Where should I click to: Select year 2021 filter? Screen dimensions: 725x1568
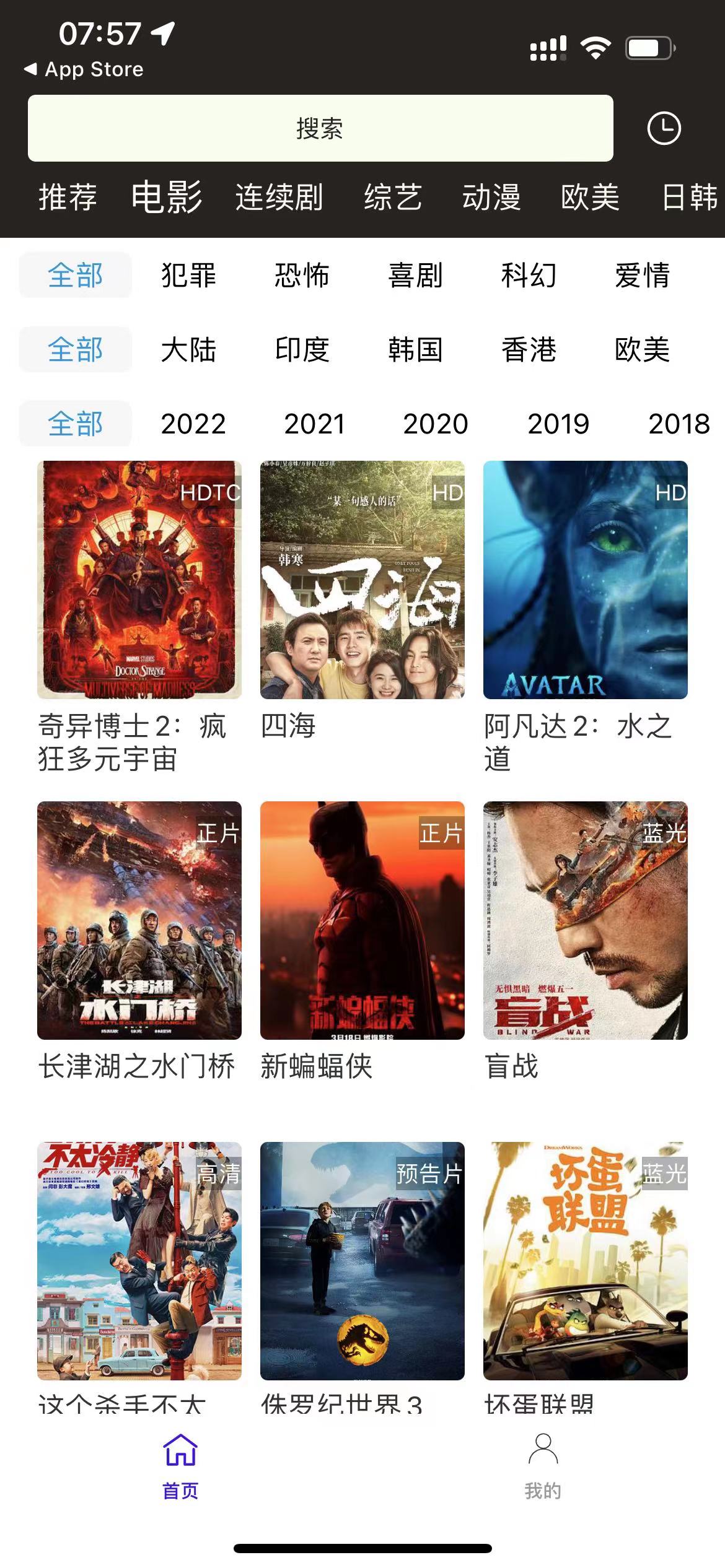click(315, 424)
